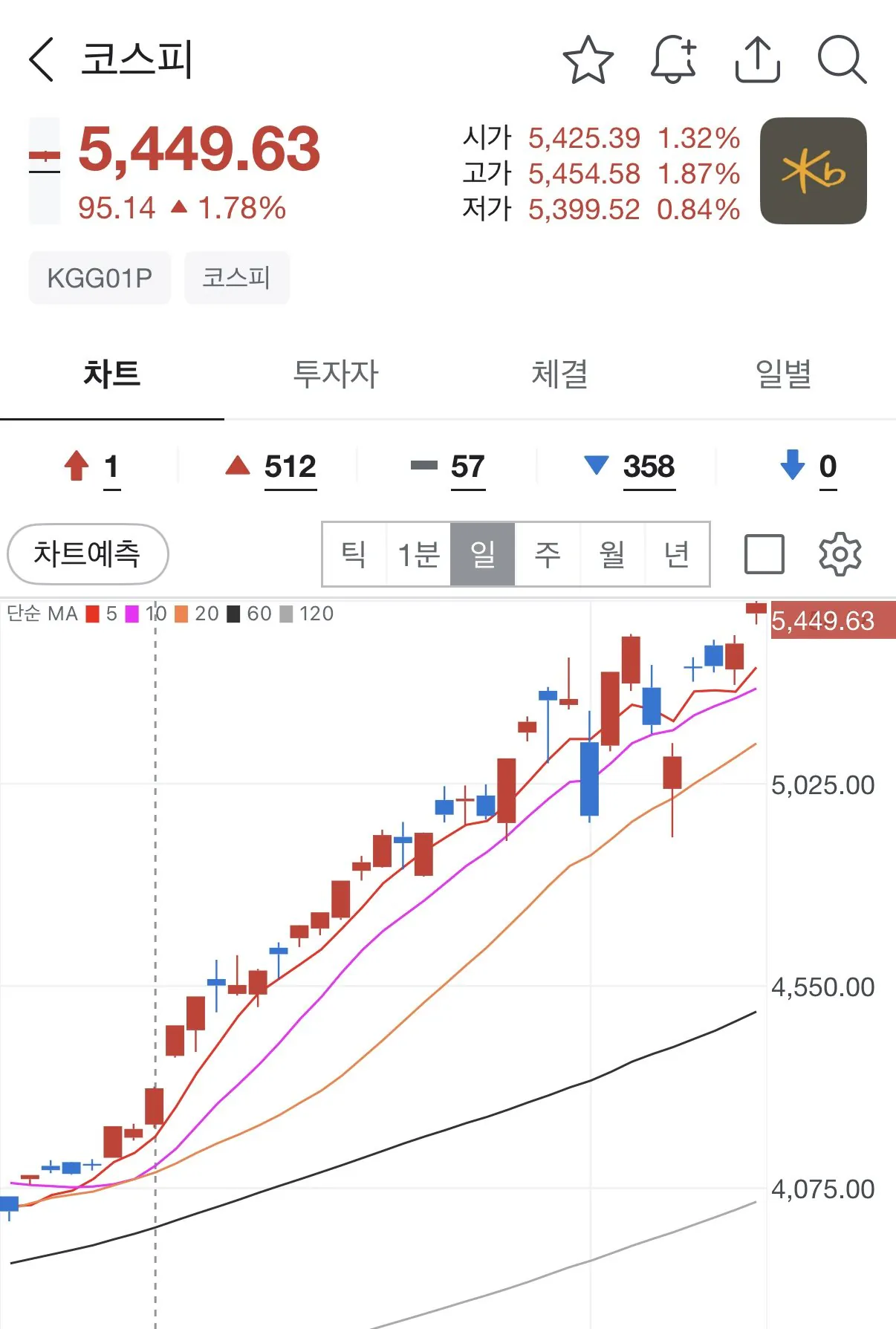
Task: View the 358 falling stocks count
Action: click(x=648, y=467)
